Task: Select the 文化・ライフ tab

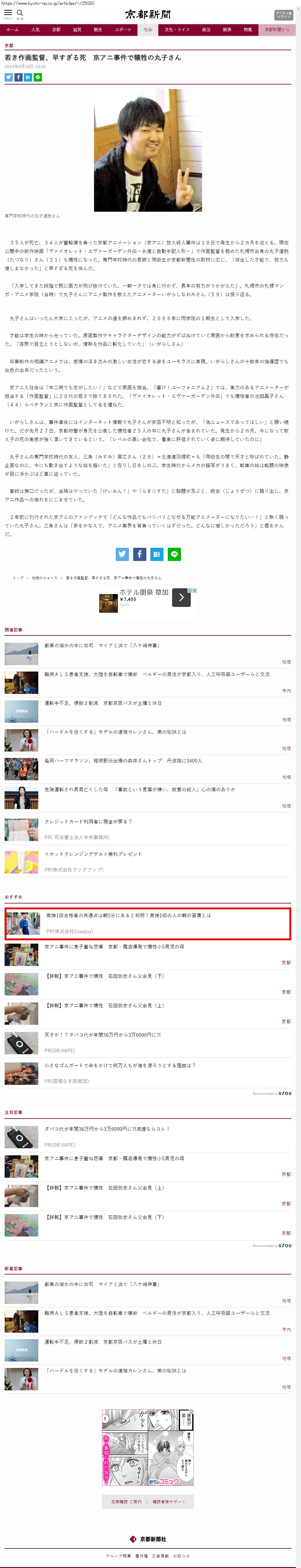Action: (177, 29)
